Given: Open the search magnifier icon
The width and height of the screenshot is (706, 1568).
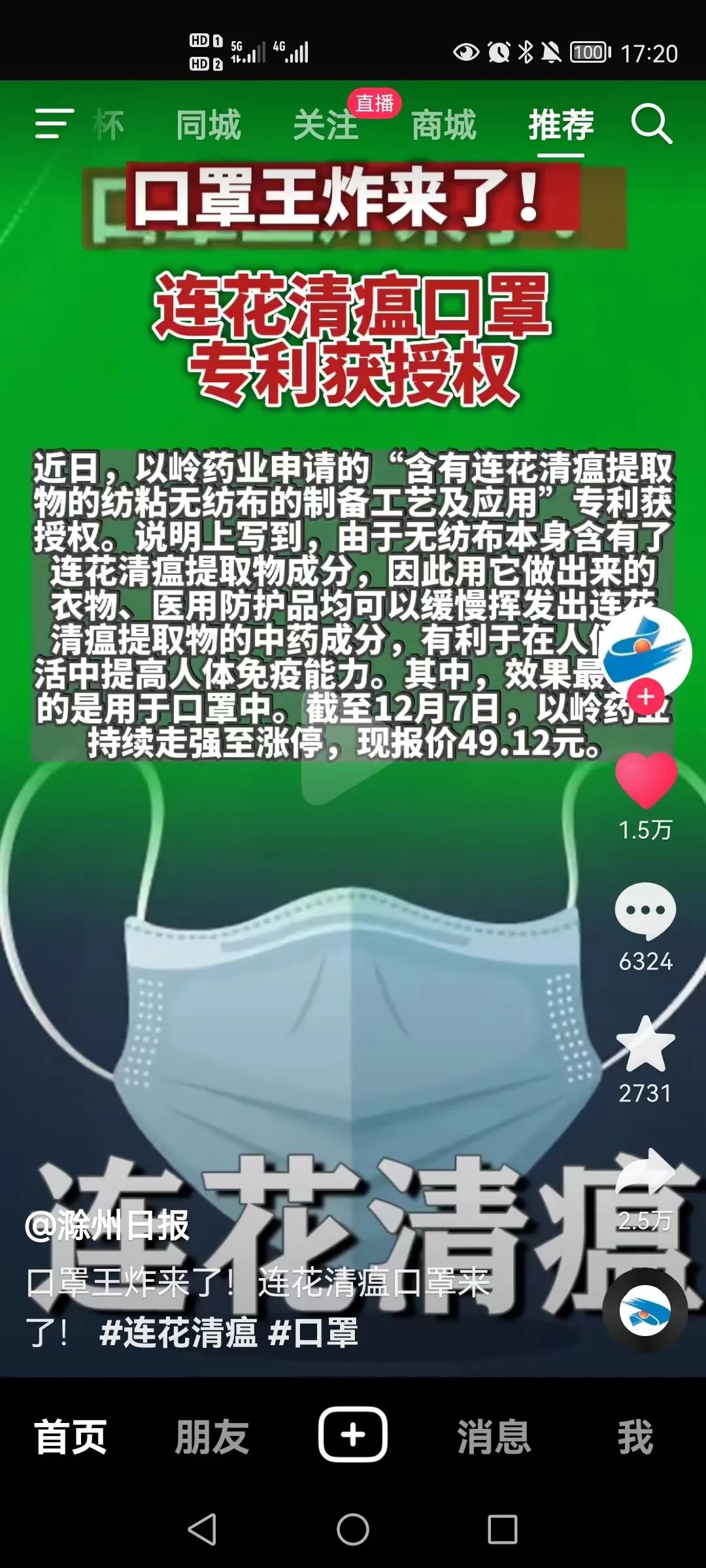Looking at the screenshot, I should point(651,123).
